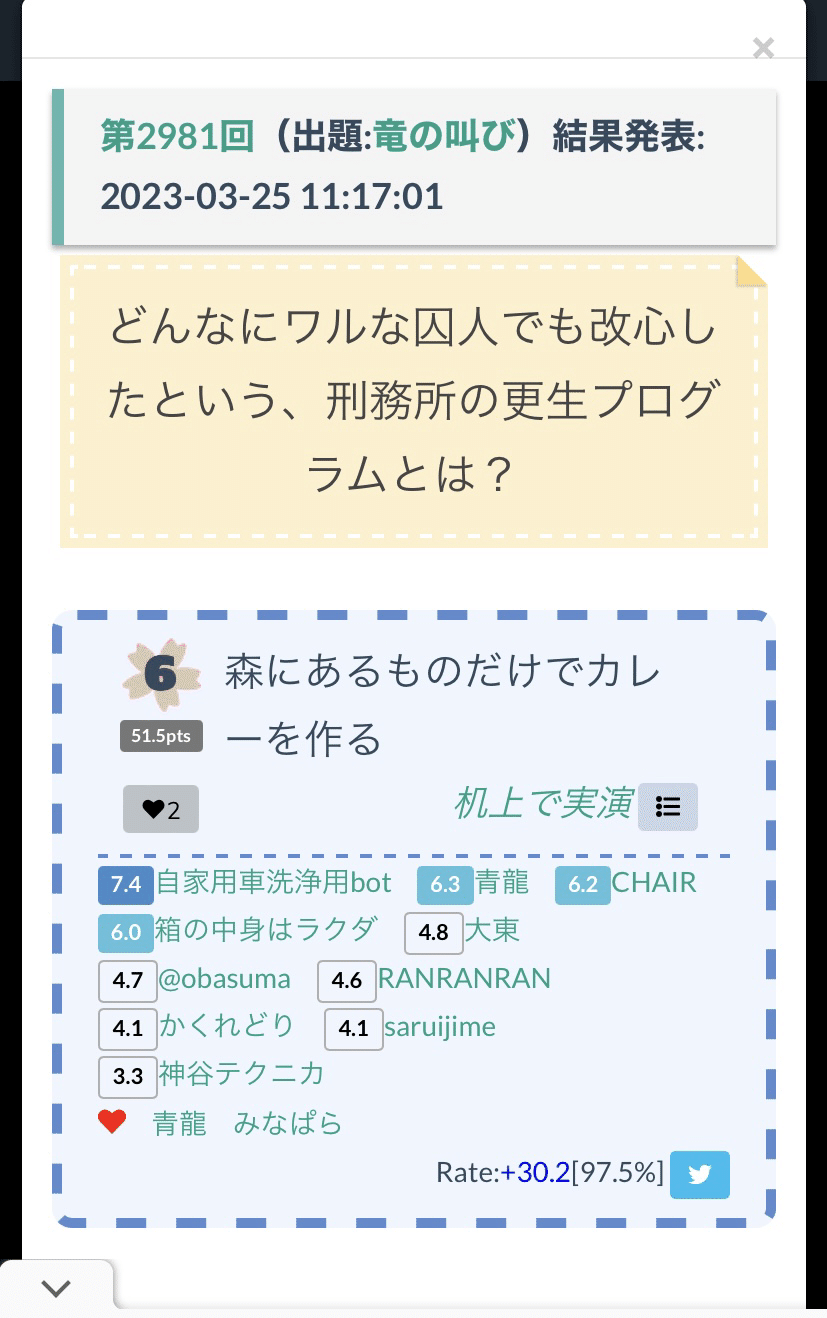Open voter 大東's profile

492,931
